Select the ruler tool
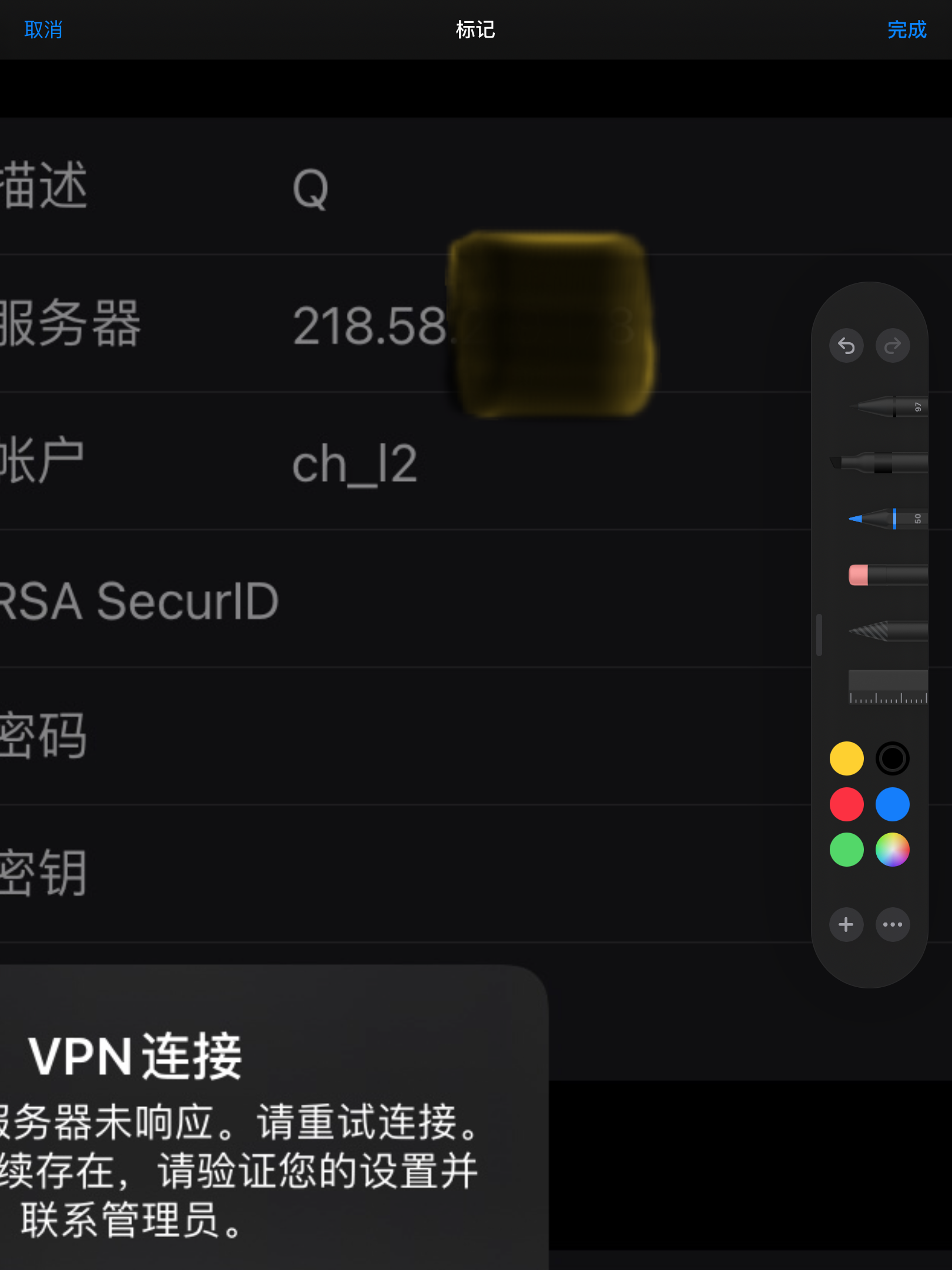Viewport: 952px width, 1270px height. coord(888,686)
